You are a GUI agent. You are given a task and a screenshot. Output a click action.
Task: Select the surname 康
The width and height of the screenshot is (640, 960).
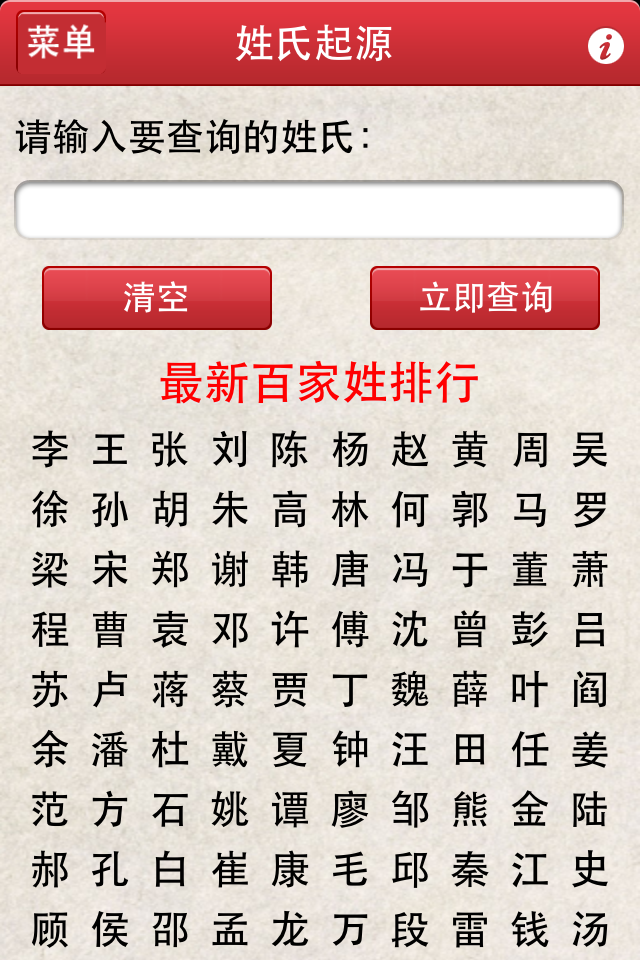(290, 870)
